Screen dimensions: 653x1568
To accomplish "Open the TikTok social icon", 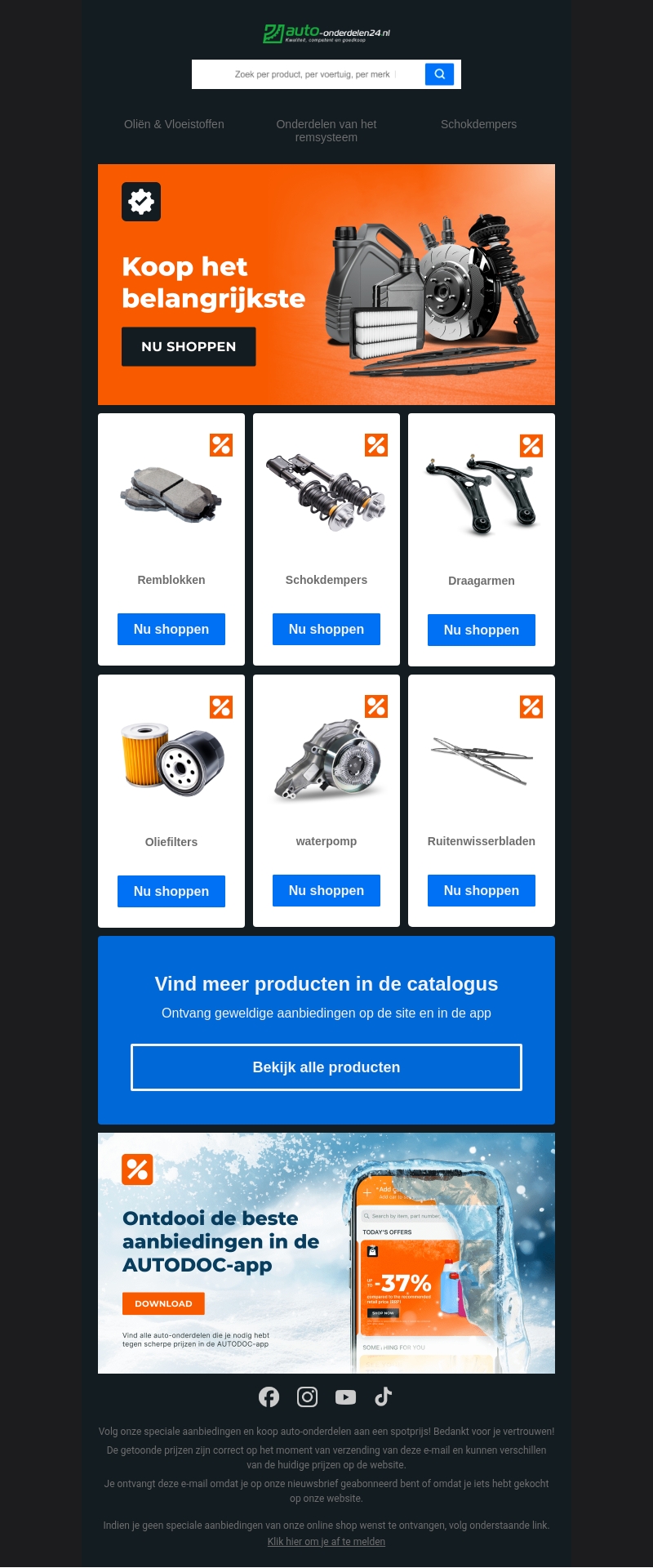I will point(384,1397).
